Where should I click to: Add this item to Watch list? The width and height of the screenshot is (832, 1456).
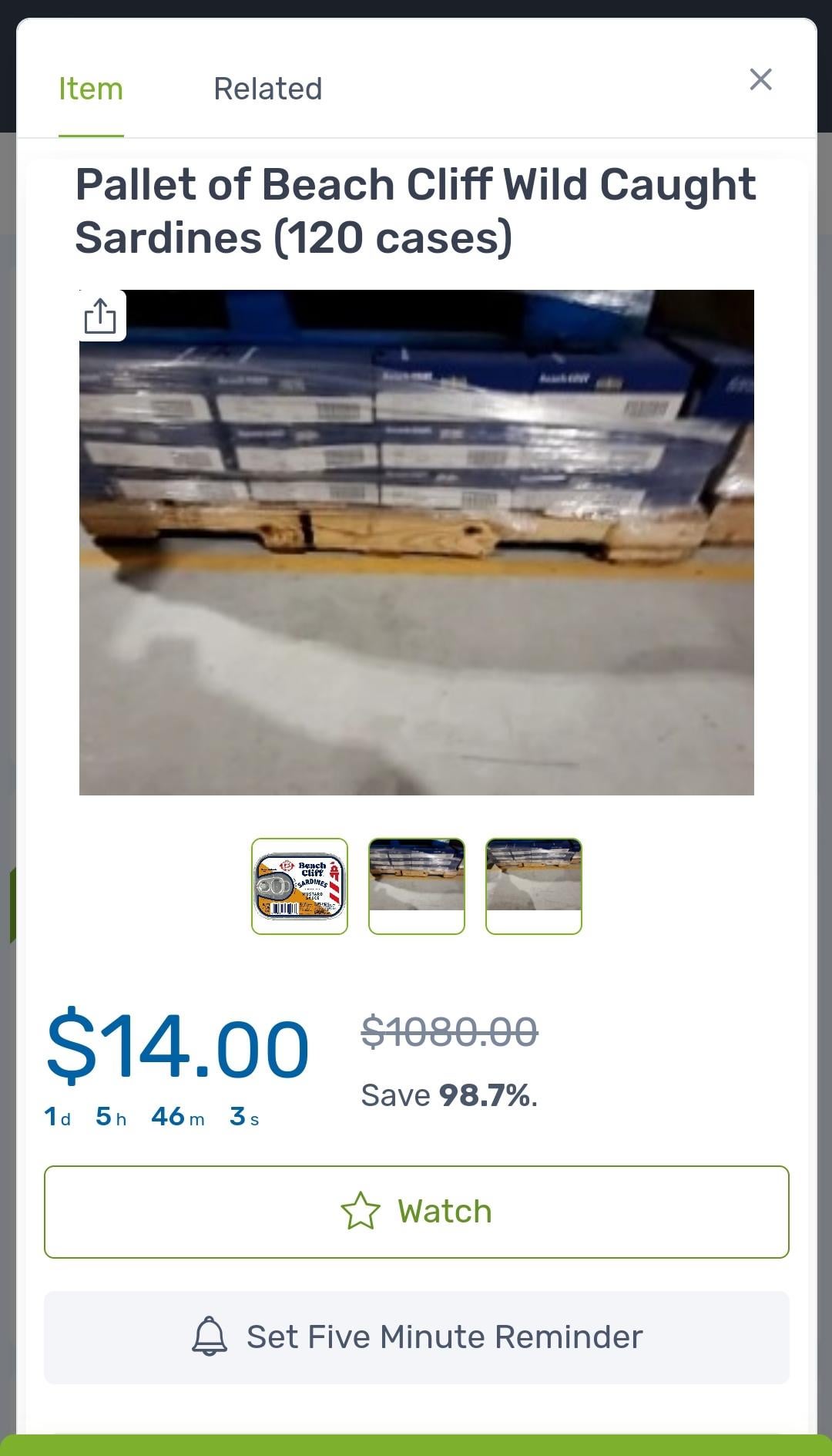point(416,1212)
